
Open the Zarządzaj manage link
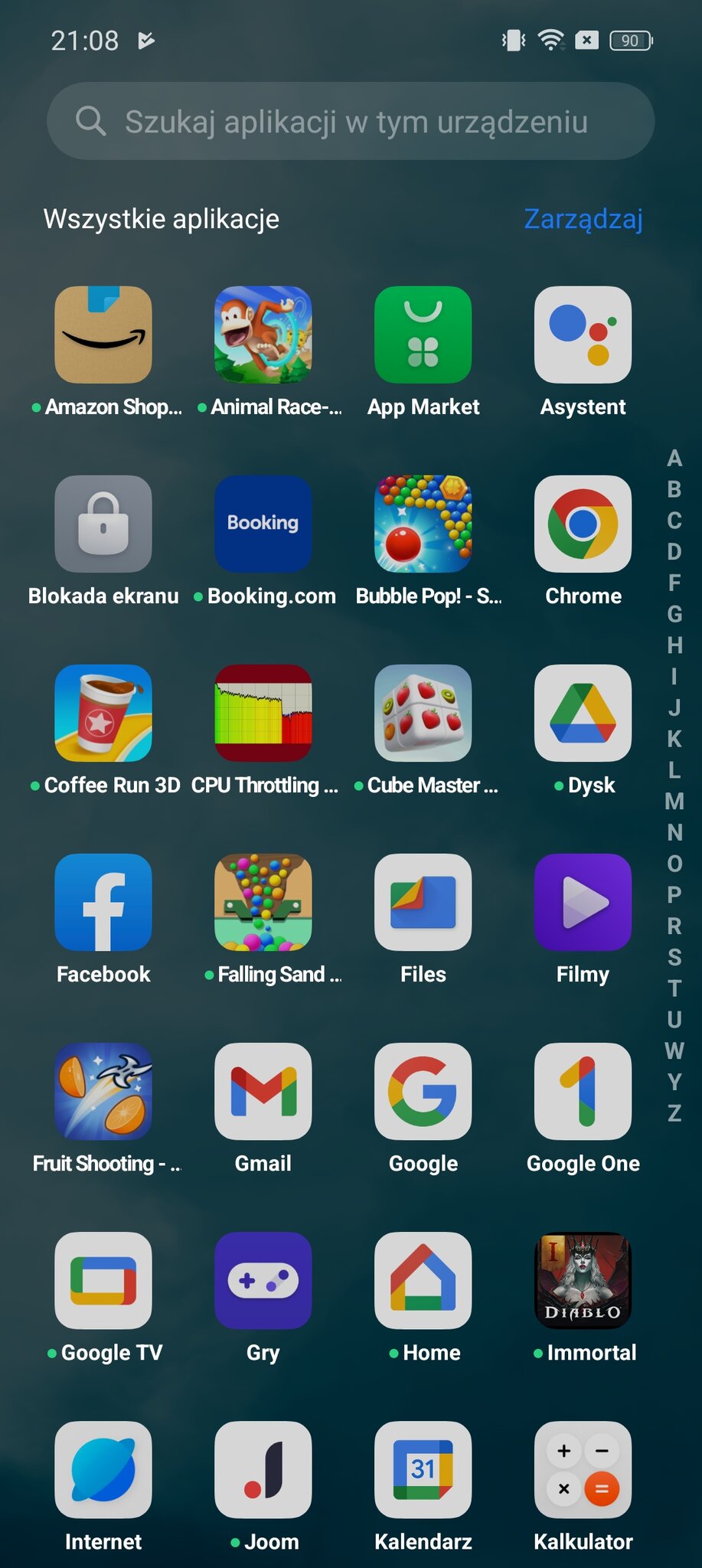point(583,219)
